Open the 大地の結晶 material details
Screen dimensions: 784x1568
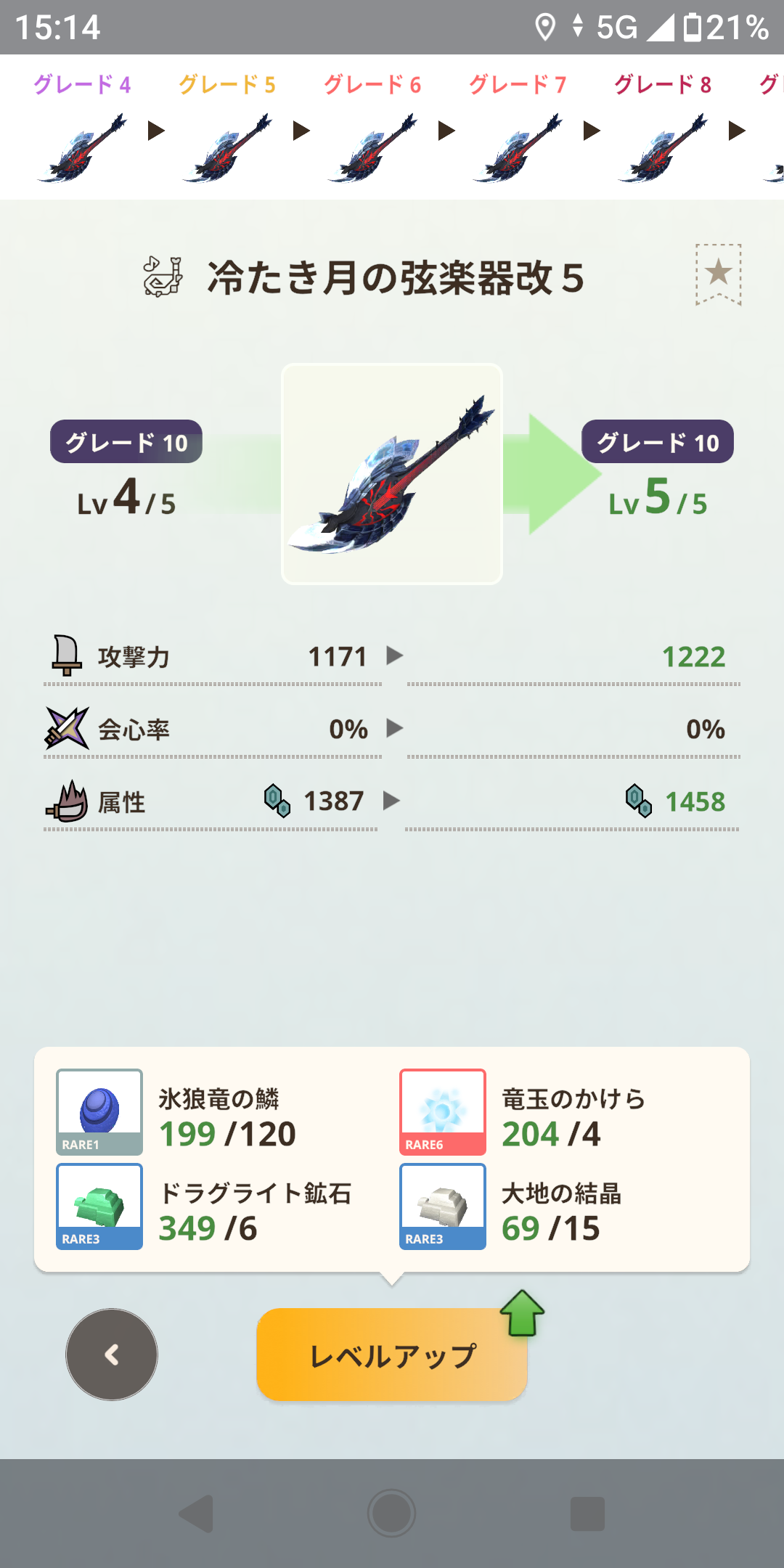pyautogui.click(x=443, y=1206)
